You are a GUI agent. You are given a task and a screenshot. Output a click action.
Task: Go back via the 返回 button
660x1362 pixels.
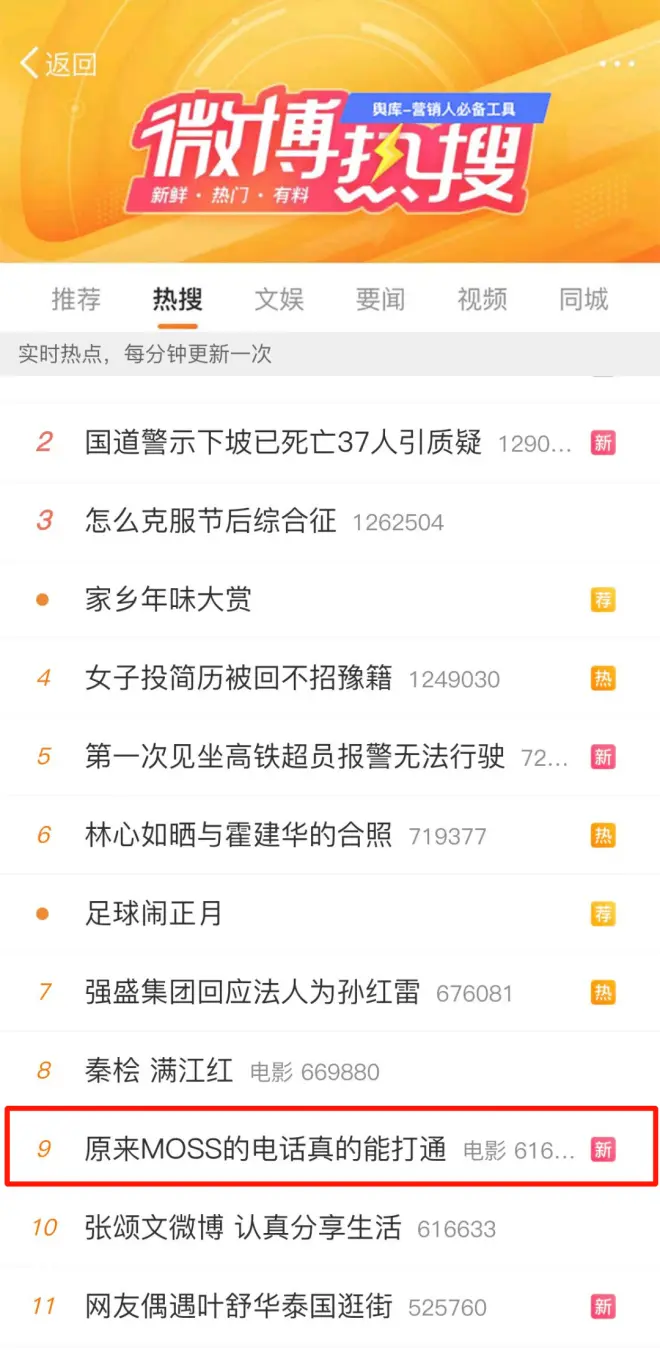click(58, 65)
